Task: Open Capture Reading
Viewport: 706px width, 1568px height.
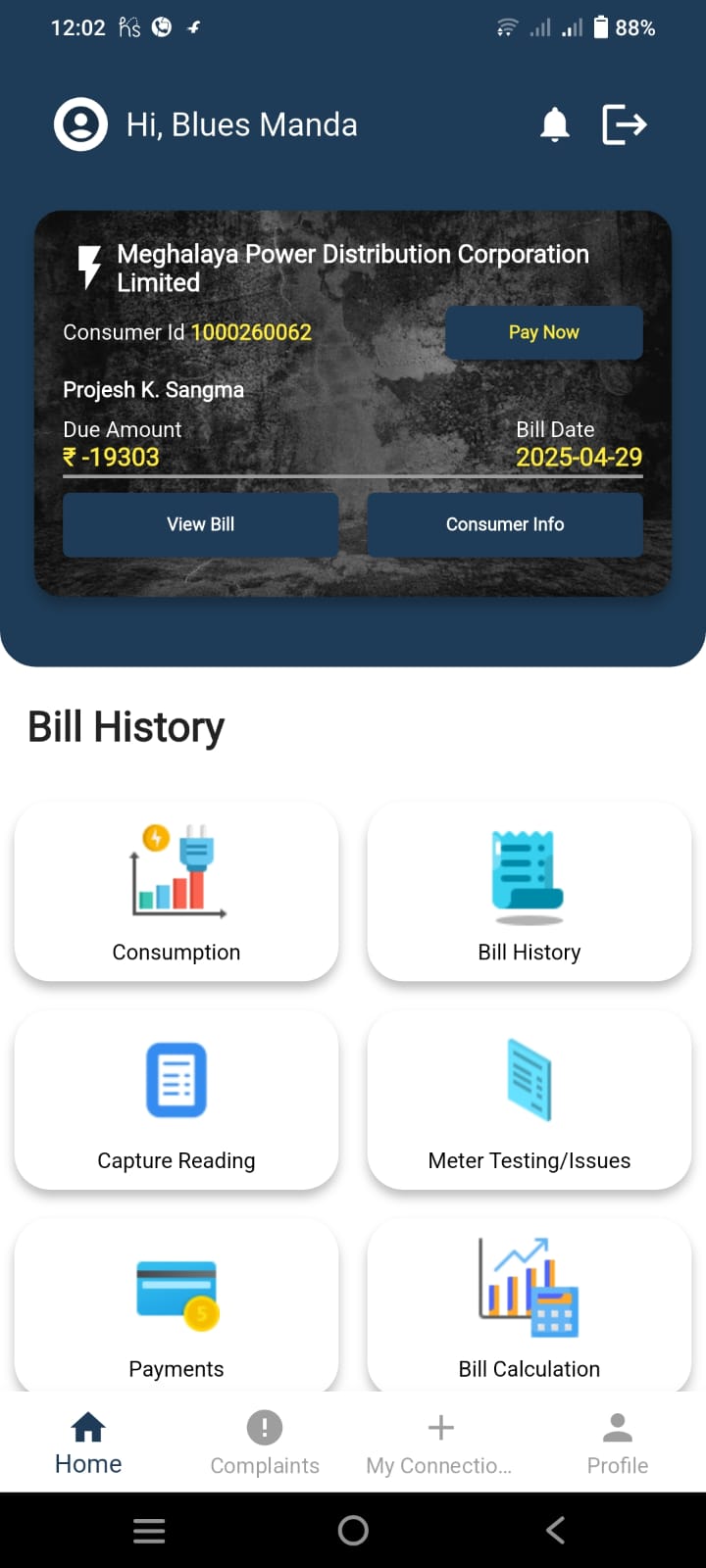Action: pos(176,1100)
